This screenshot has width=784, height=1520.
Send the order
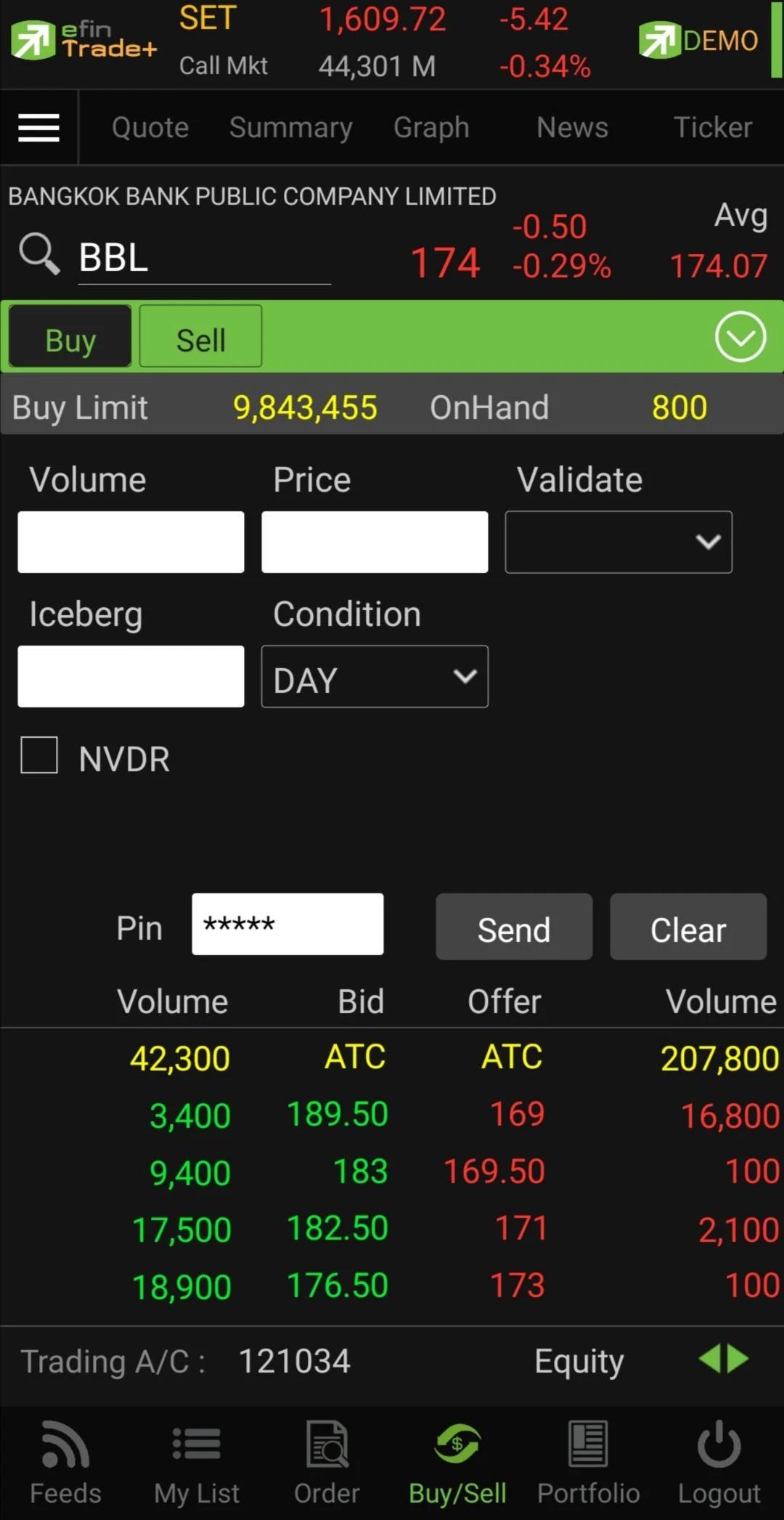514,927
